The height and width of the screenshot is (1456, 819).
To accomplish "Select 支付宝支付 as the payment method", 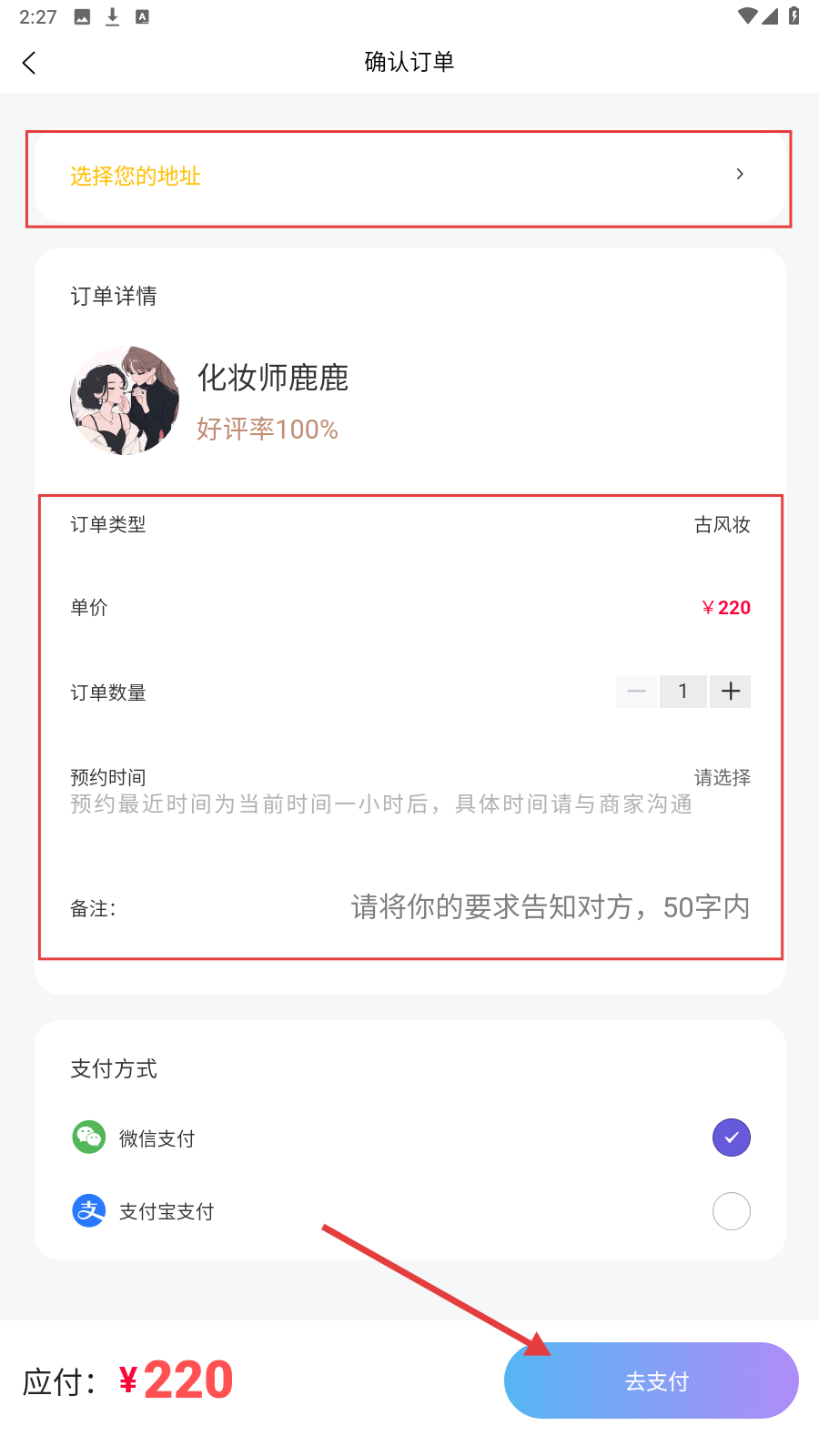I will point(731,1211).
